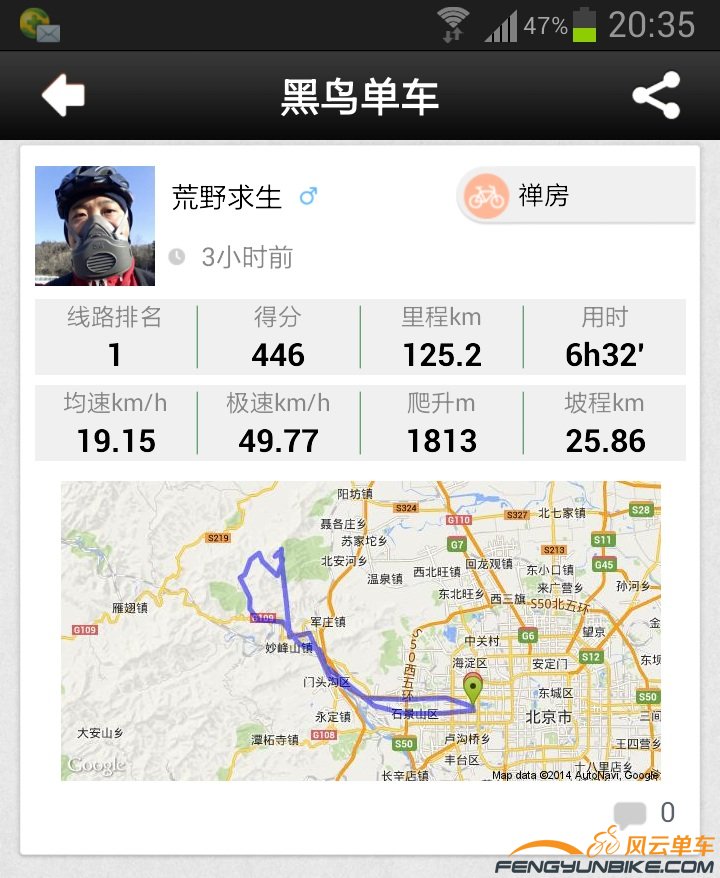Click the clock icon beside 3小时前
Screen dimensions: 720x878
[x=178, y=257]
